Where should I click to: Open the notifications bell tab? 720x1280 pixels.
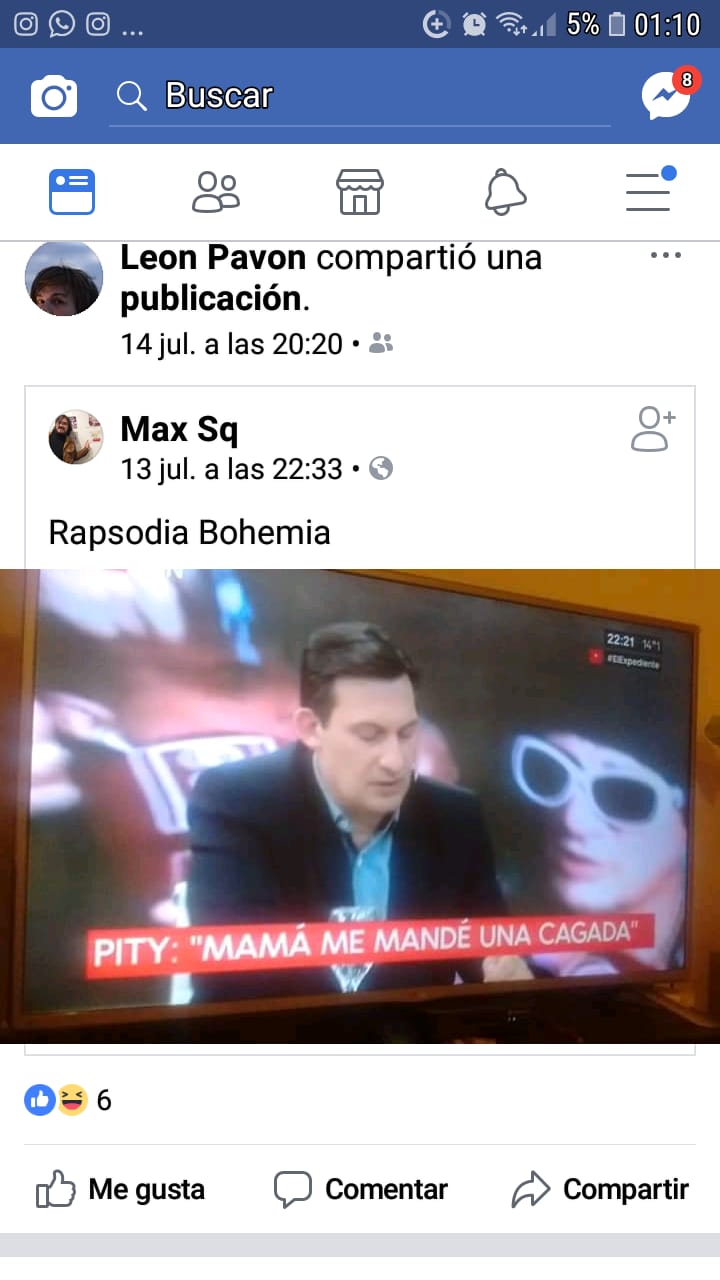point(505,191)
